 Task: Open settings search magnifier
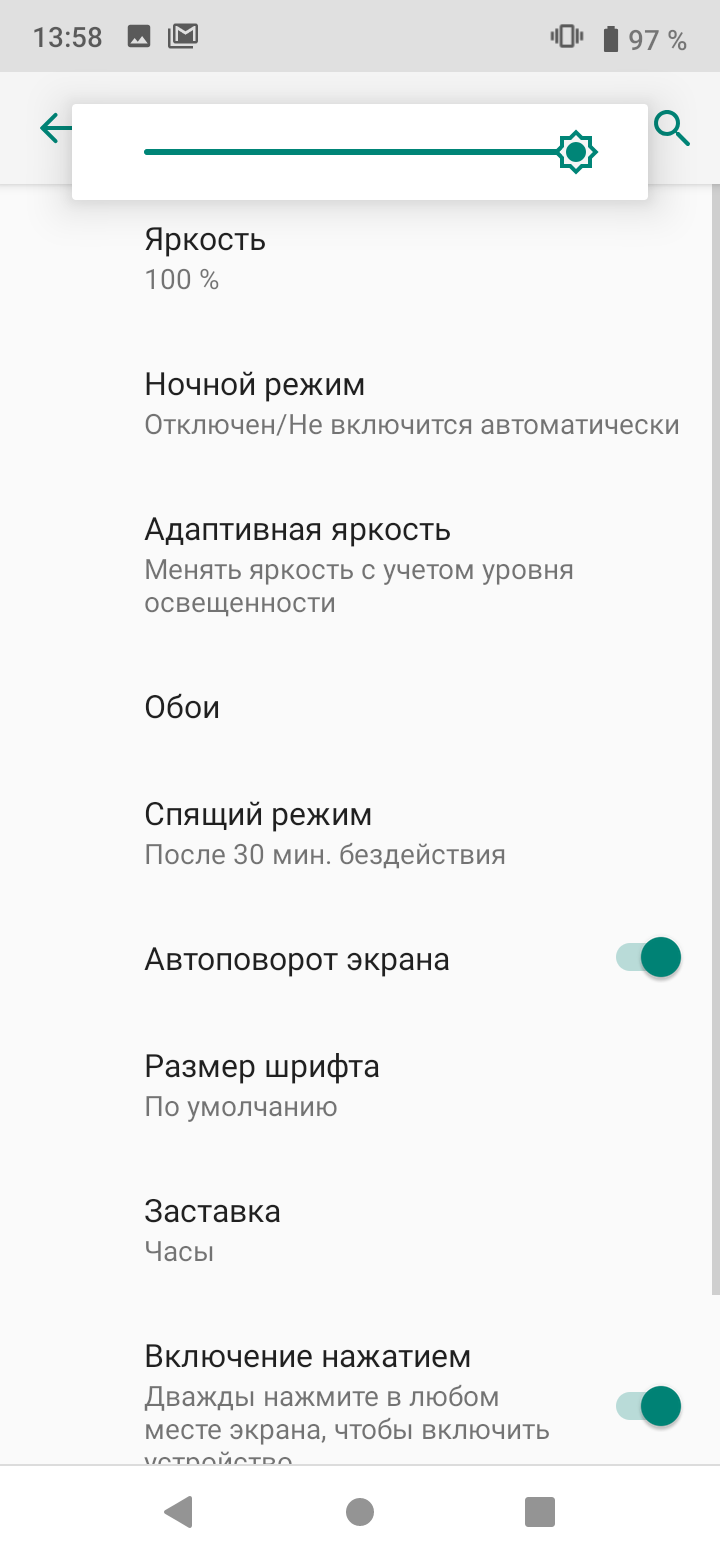click(671, 128)
